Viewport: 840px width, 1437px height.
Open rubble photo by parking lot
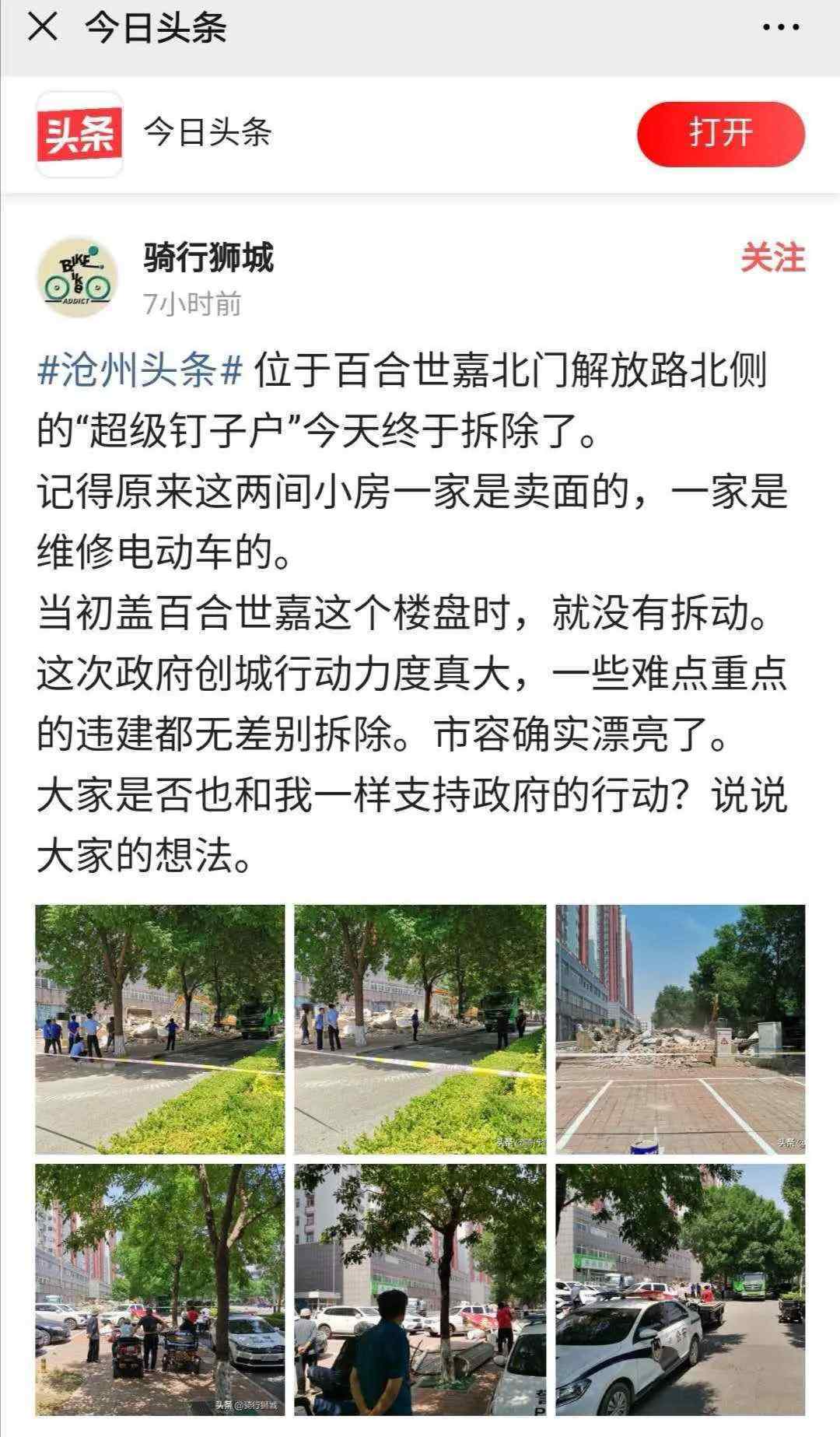pos(681,1029)
